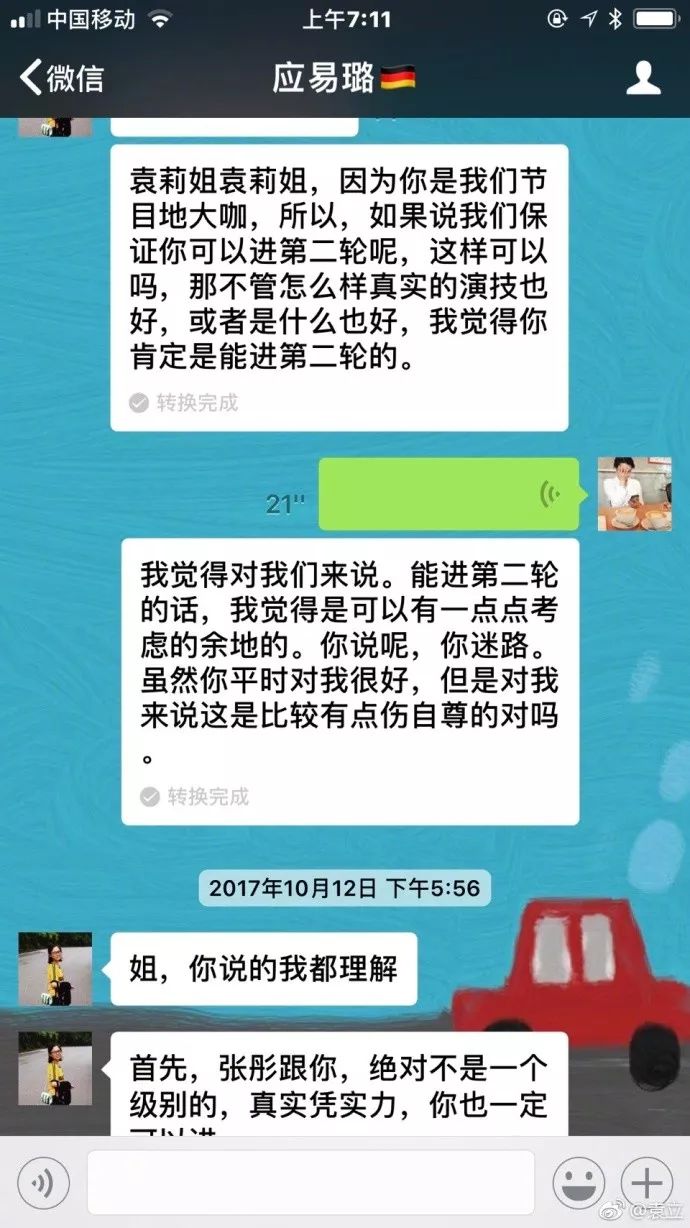Open the emoji sticker panel

click(x=578, y=1184)
